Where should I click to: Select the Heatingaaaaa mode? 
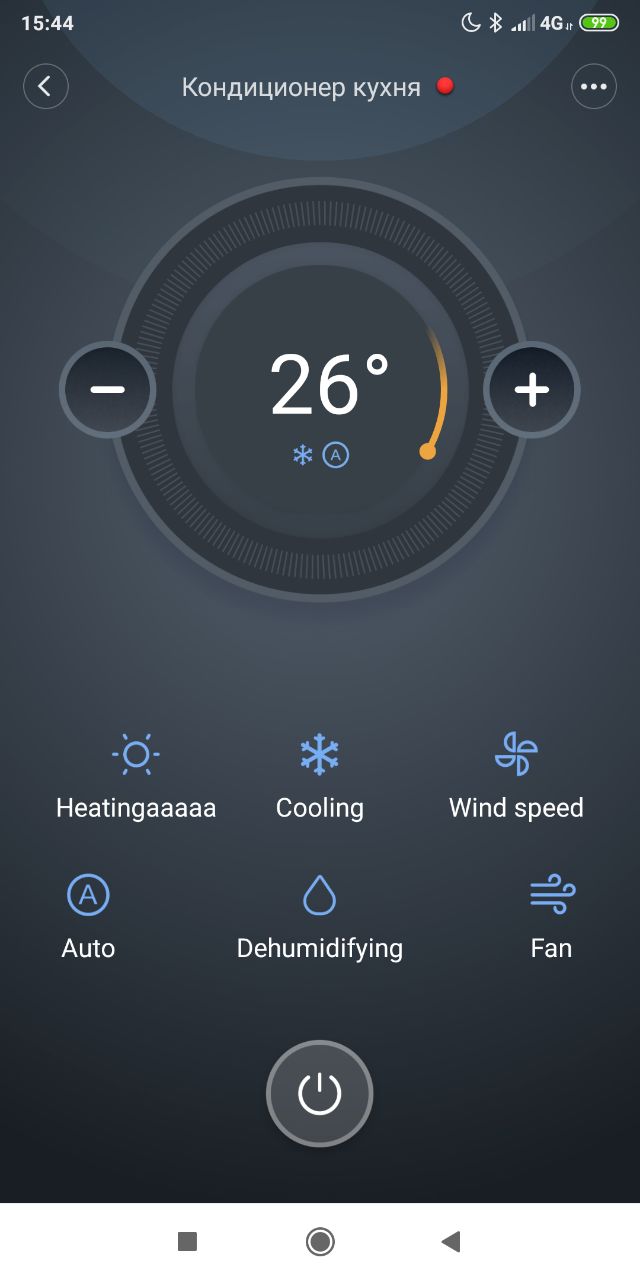point(136,776)
